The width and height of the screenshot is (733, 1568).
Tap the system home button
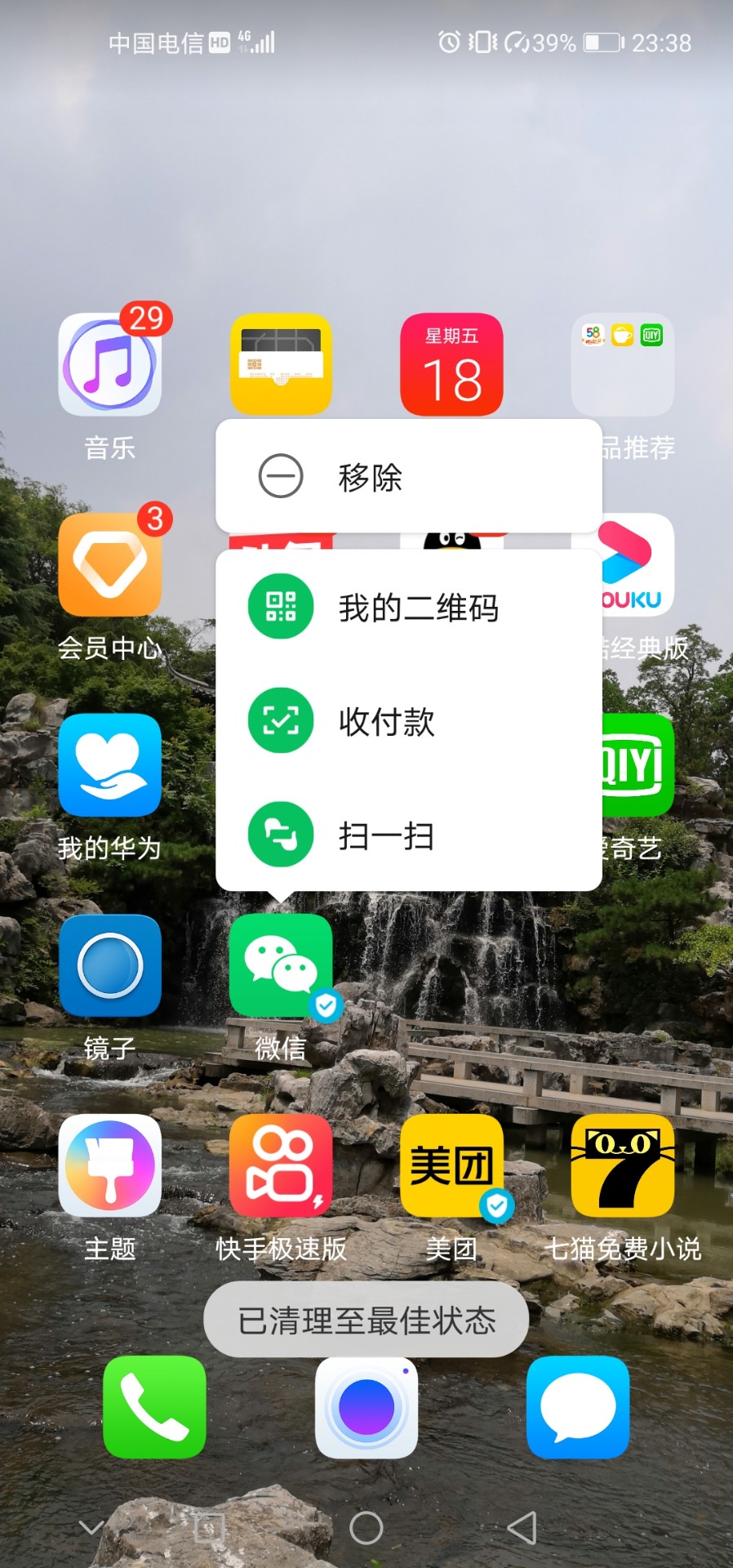tap(366, 1528)
